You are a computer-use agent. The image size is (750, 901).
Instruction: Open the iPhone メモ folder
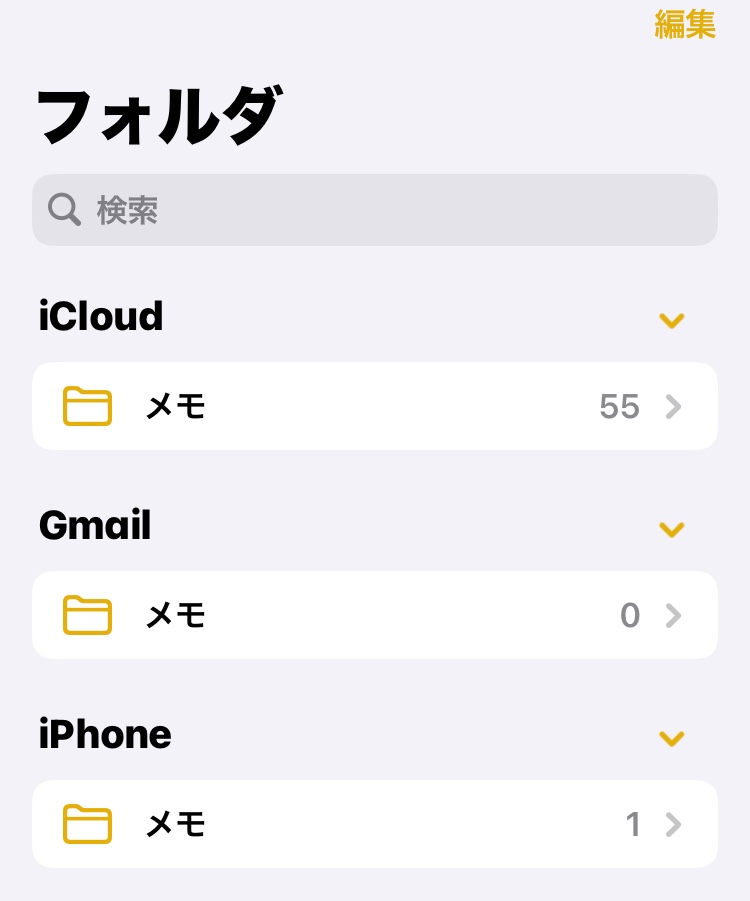[x=375, y=824]
